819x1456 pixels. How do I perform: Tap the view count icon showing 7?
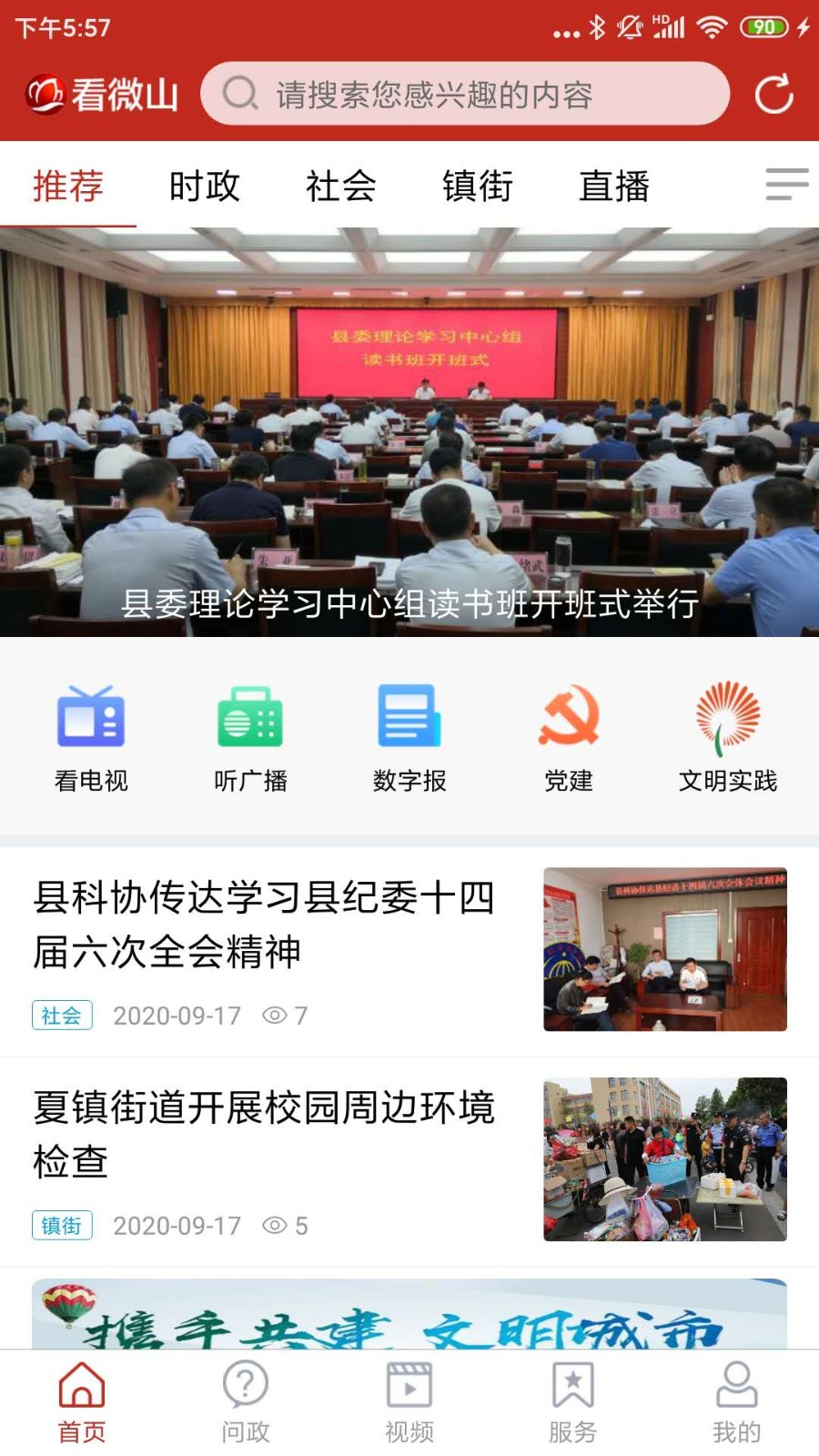pyautogui.click(x=276, y=1016)
